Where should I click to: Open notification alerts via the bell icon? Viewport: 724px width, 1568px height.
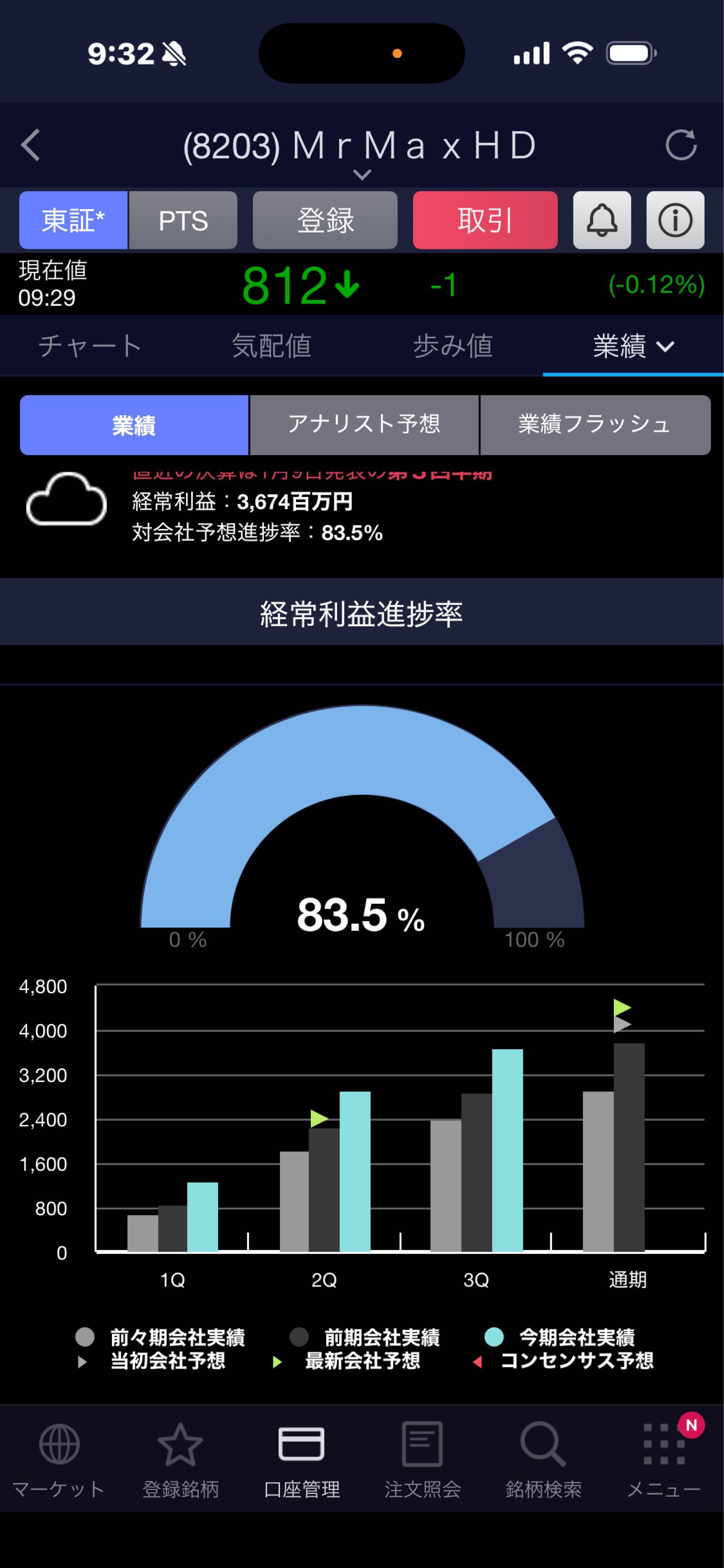point(601,220)
